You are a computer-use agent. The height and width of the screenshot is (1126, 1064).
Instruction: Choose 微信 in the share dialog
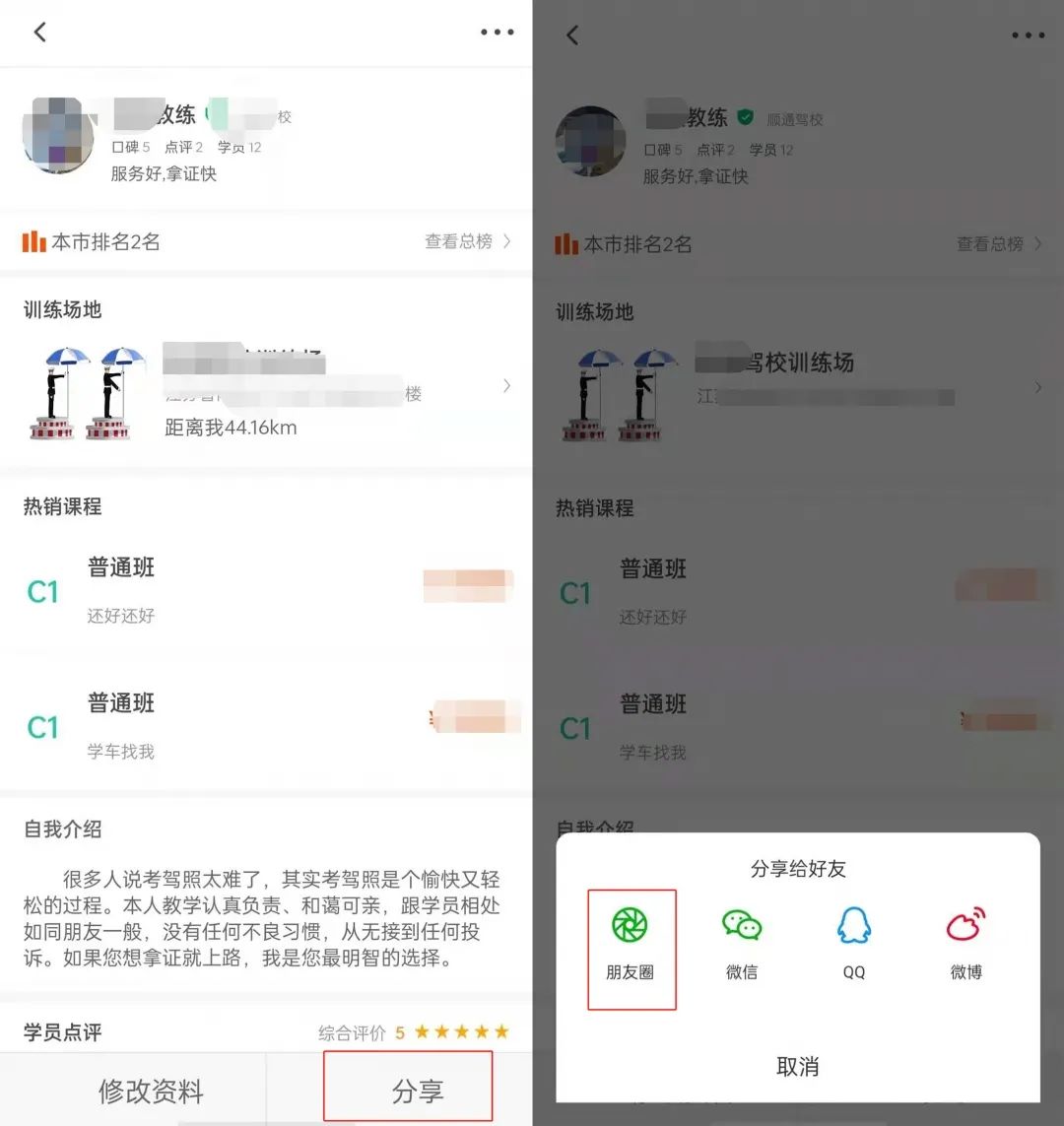[x=742, y=944]
